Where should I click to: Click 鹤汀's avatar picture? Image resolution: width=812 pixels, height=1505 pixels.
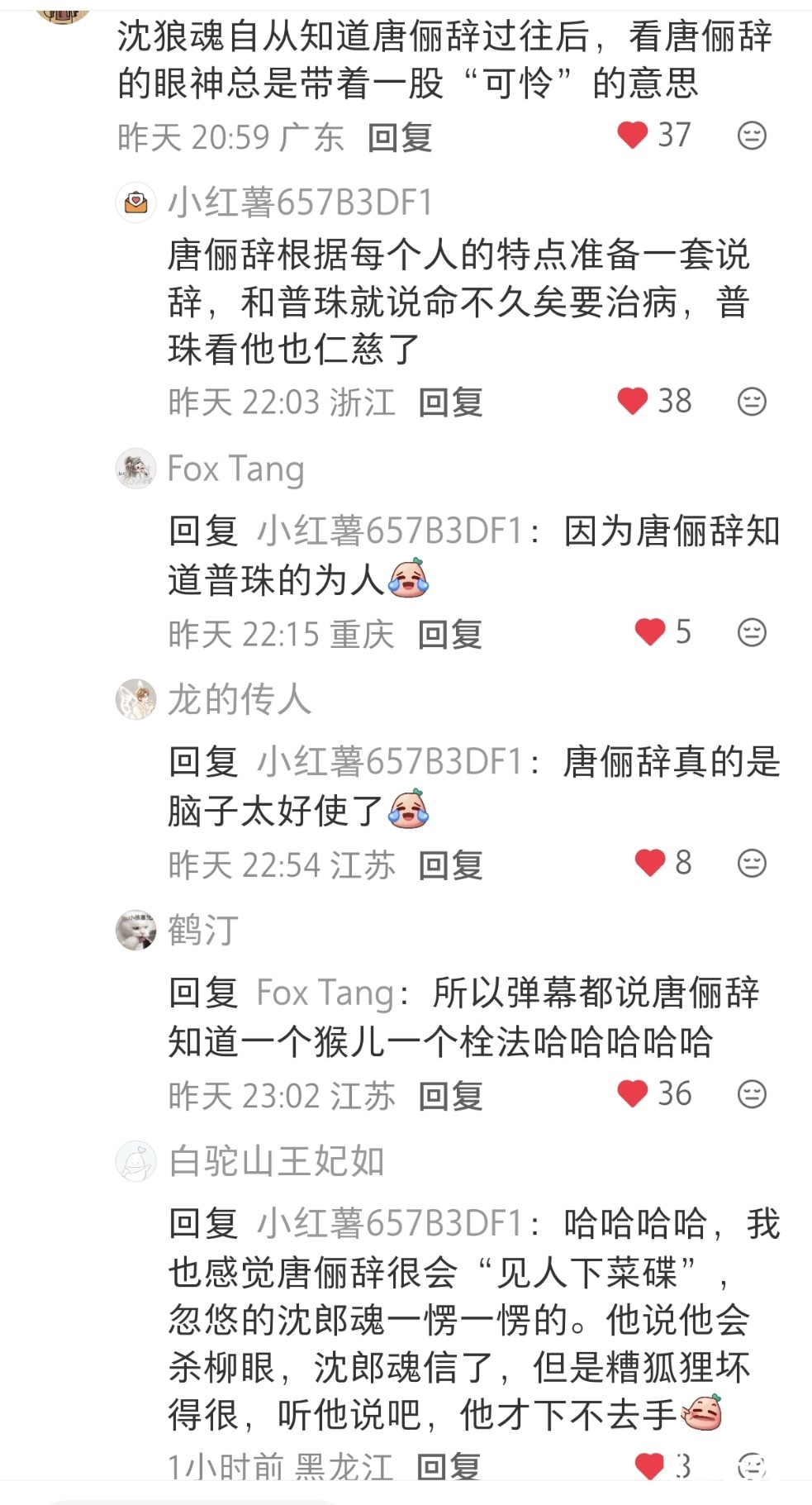[x=136, y=929]
